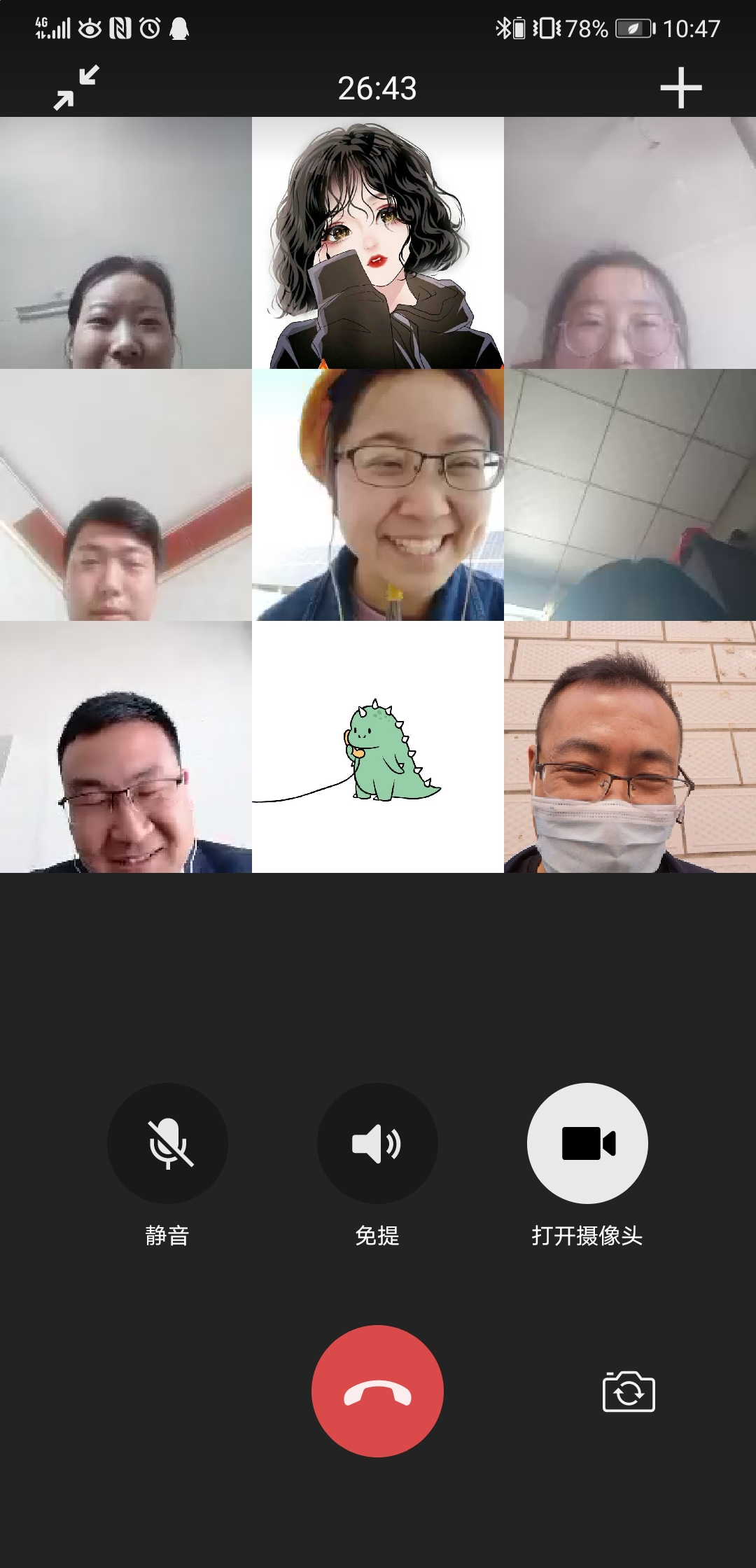The image size is (756, 1568).
Task: Minimize the call window
Action: point(76,88)
